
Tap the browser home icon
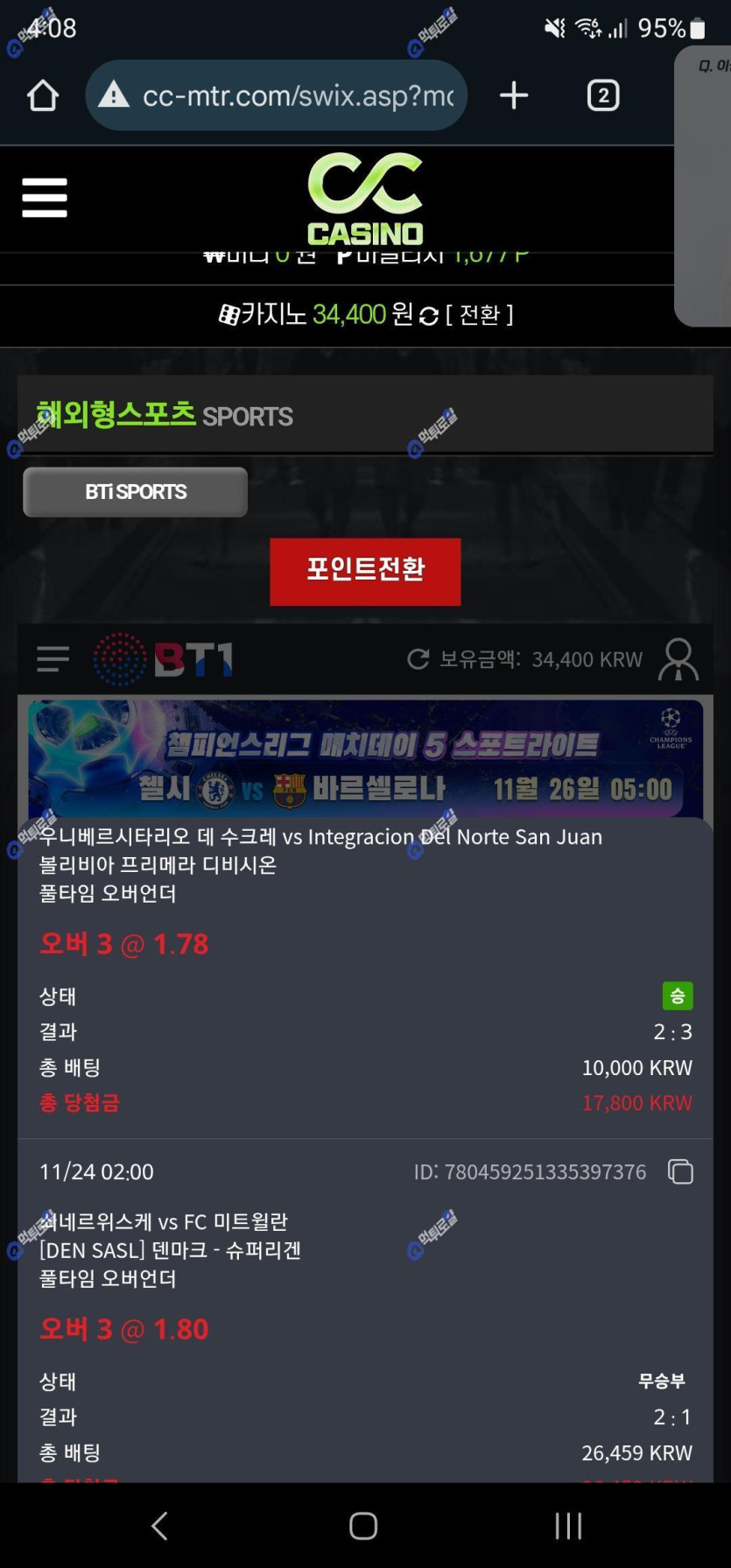[42, 95]
